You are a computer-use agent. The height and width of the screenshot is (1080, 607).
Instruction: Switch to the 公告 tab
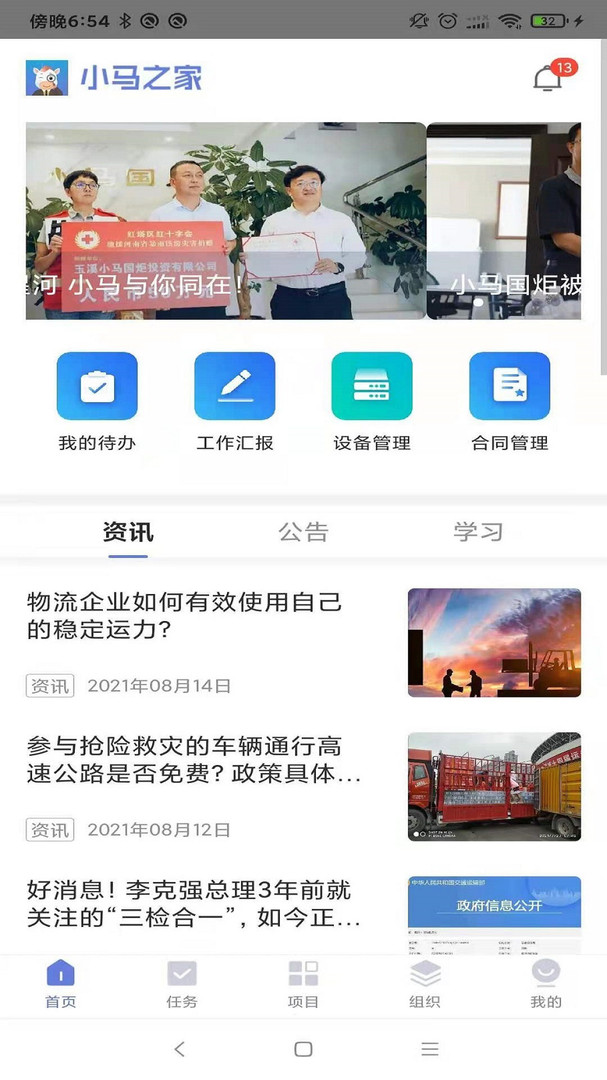(303, 532)
